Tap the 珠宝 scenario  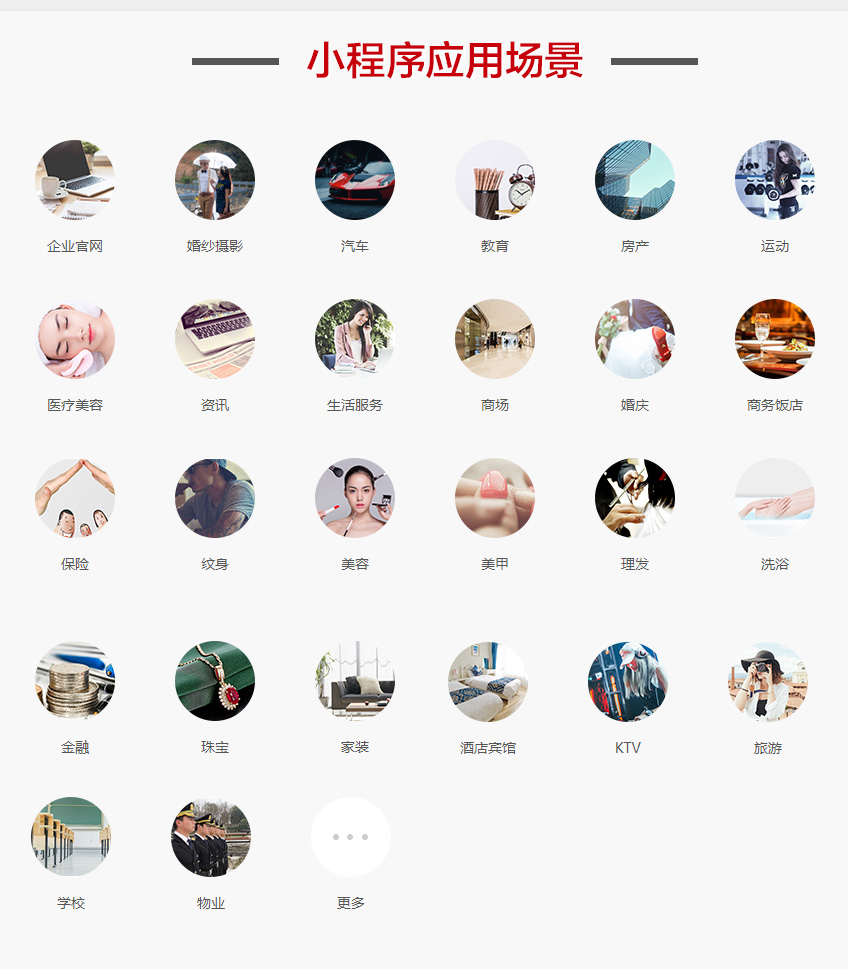pyautogui.click(x=215, y=681)
